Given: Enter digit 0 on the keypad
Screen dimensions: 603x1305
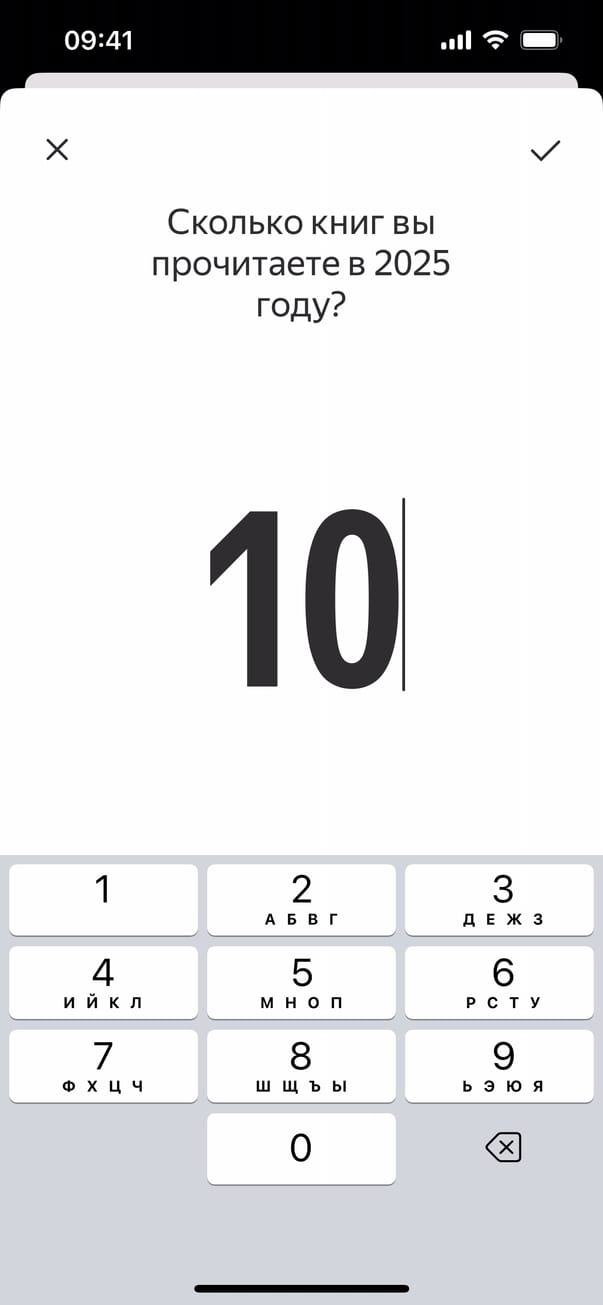Looking at the screenshot, I should (301, 1149).
